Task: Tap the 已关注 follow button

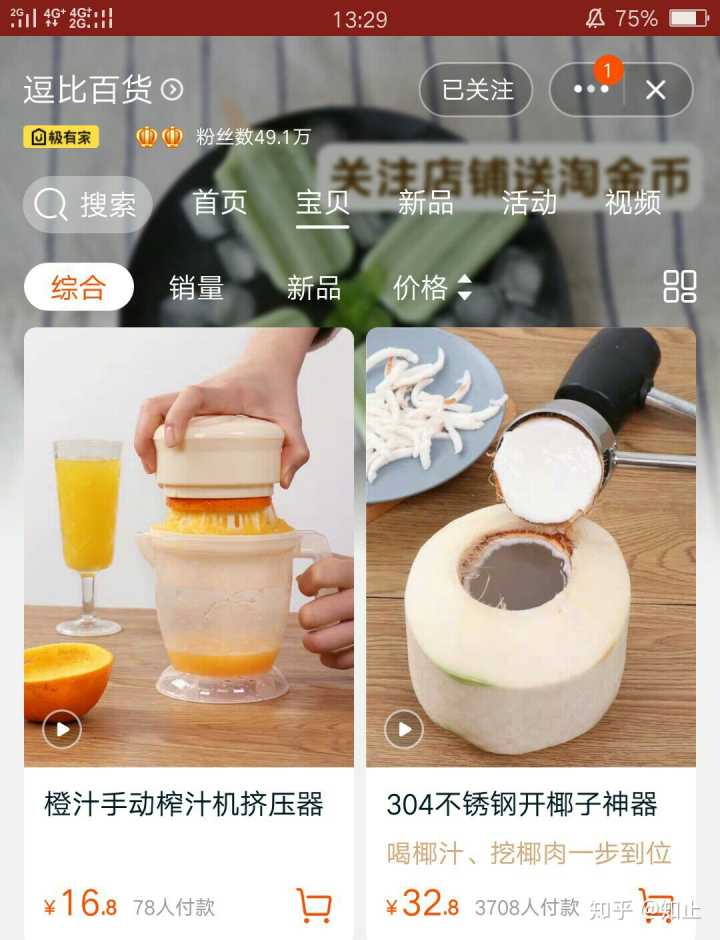Action: (x=477, y=90)
